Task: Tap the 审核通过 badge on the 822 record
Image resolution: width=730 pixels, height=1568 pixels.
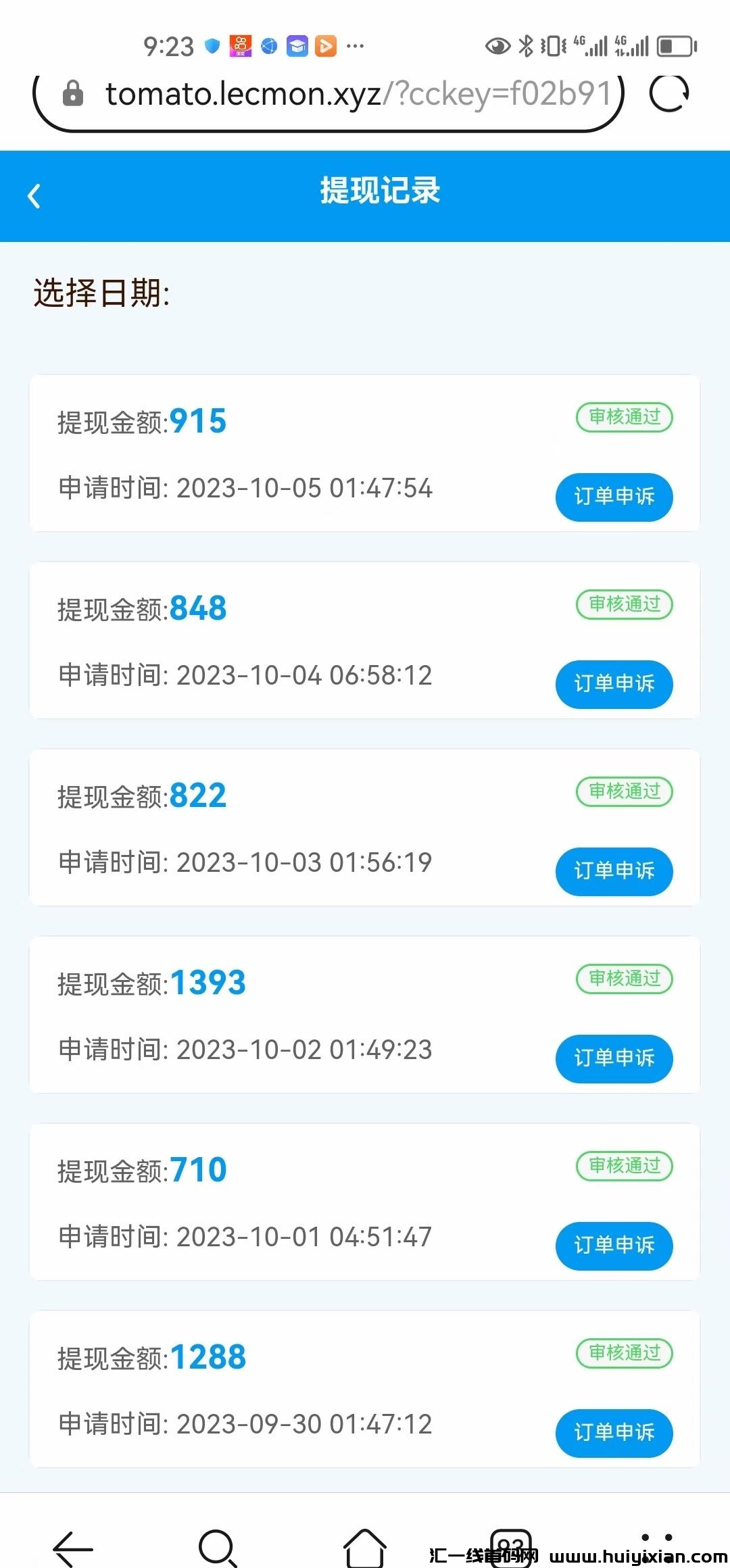Action: pyautogui.click(x=624, y=791)
